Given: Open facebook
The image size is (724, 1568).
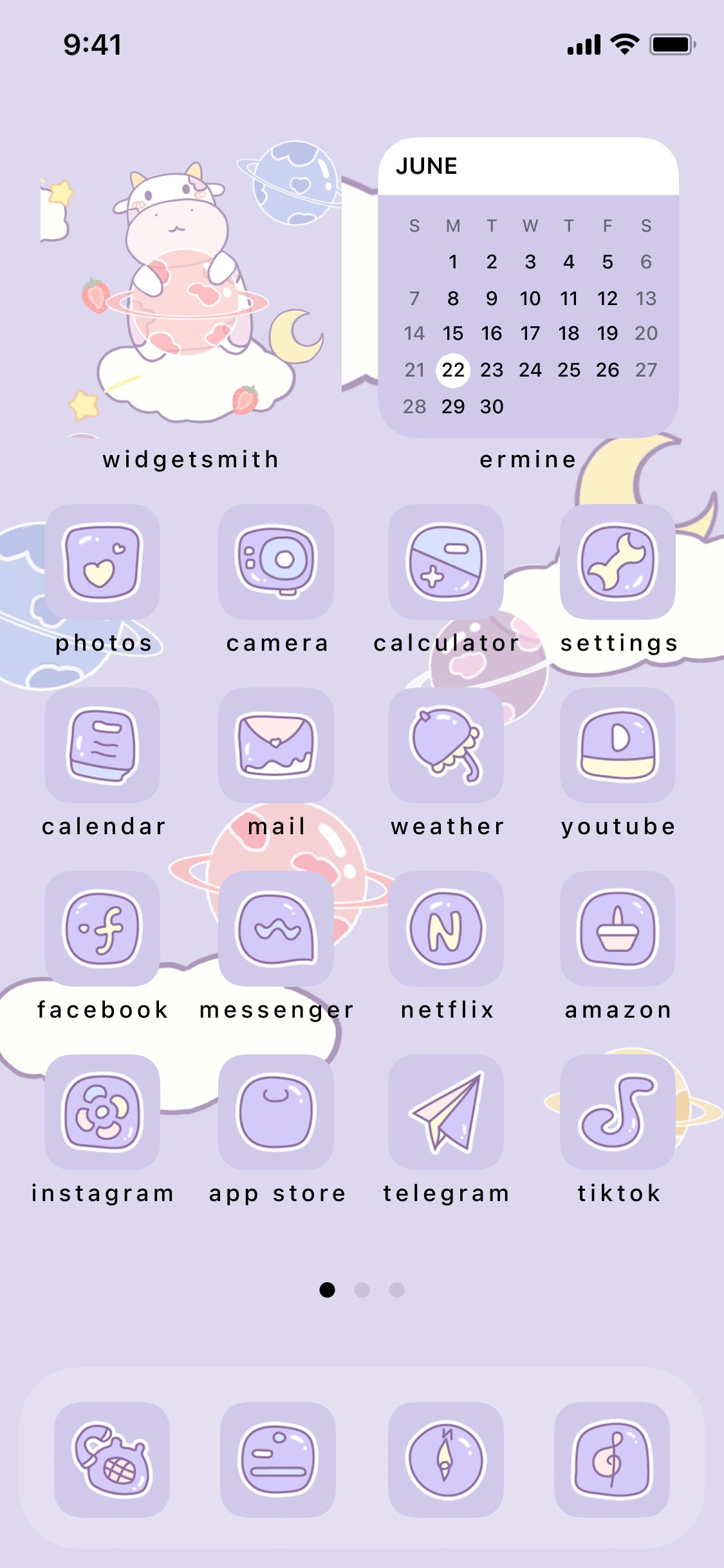Looking at the screenshot, I should coord(102,929).
